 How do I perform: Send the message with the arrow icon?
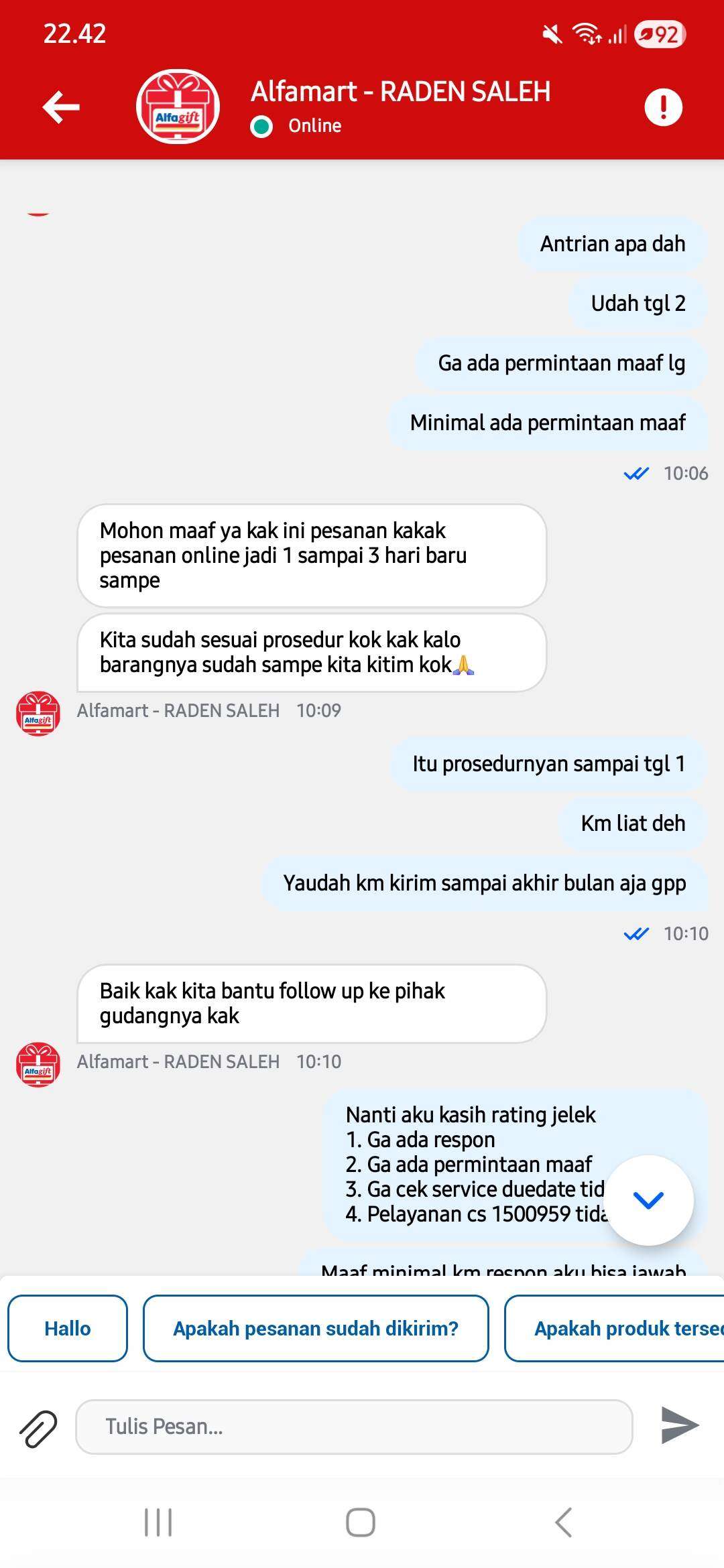point(680,1425)
